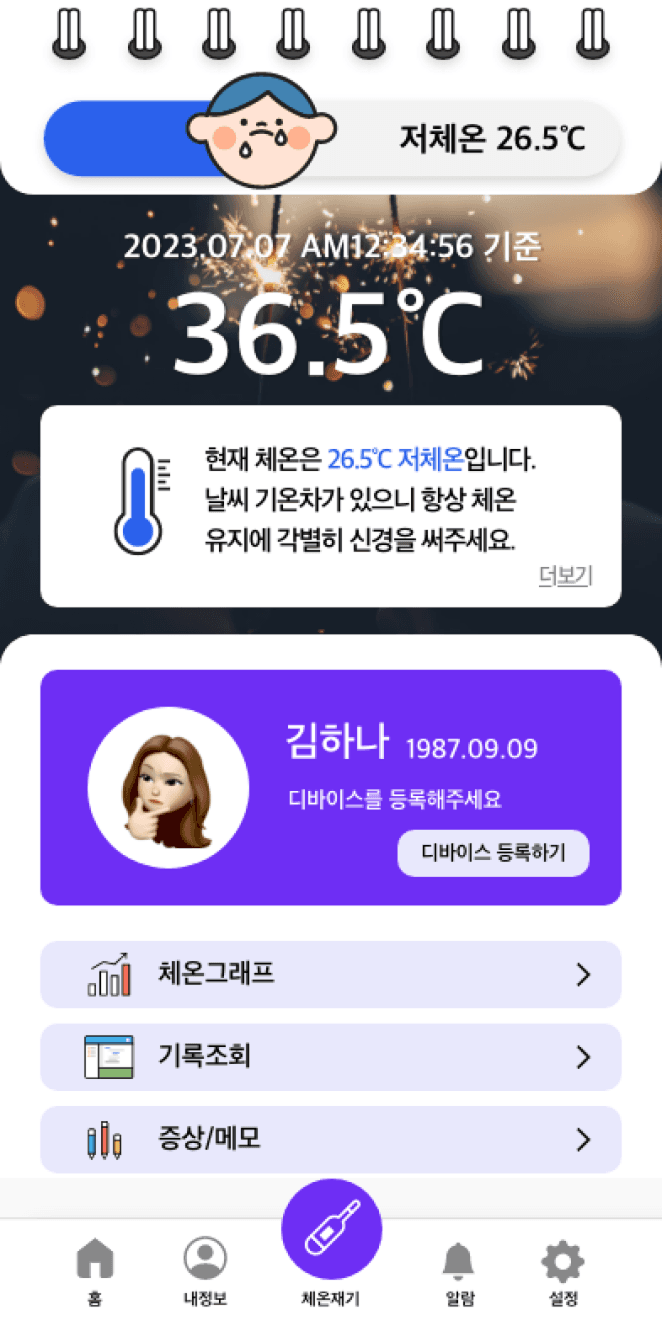Tap the 디바이스 등록하기 button
Screen dimensions: 662x1320
pyautogui.click(x=493, y=853)
